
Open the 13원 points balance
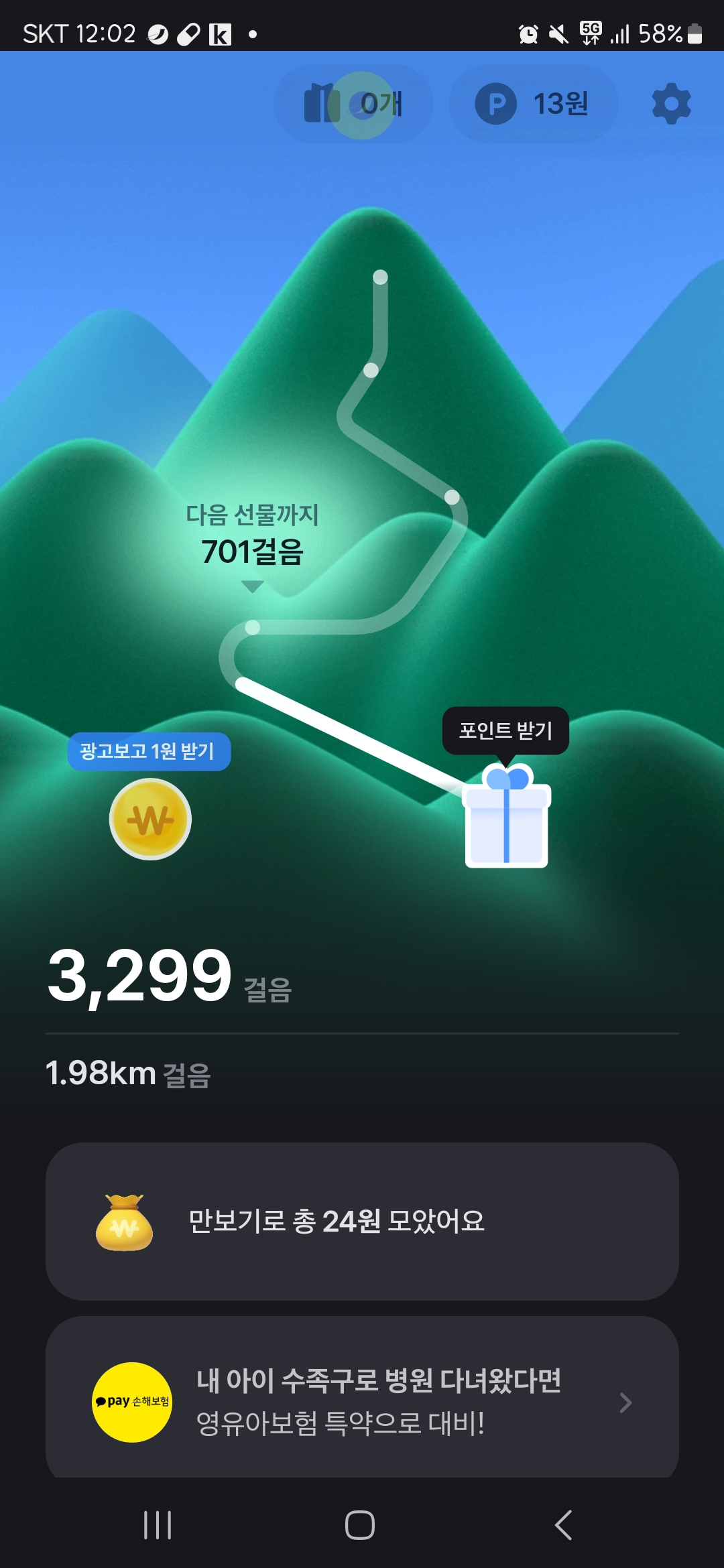(533, 104)
